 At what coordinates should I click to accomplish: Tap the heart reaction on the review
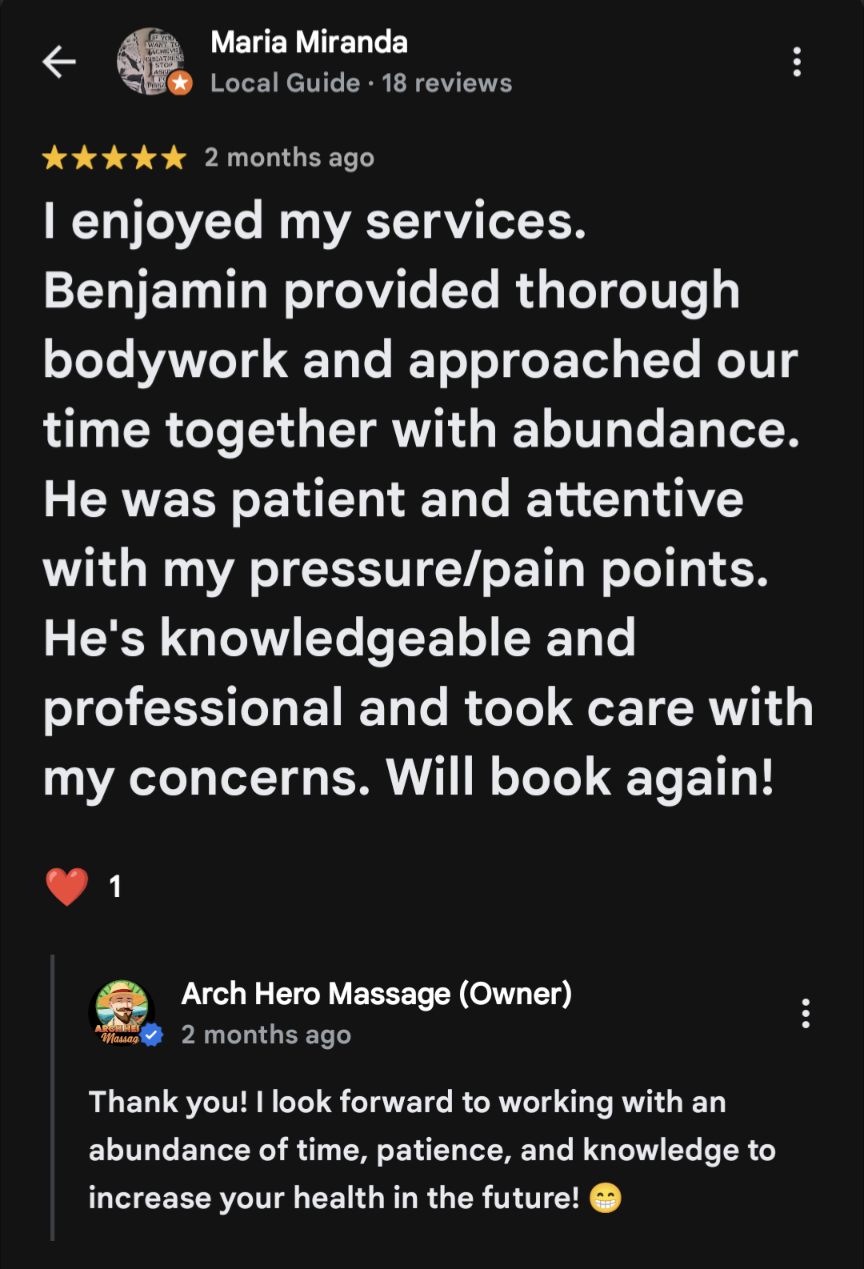pyautogui.click(x=67, y=886)
